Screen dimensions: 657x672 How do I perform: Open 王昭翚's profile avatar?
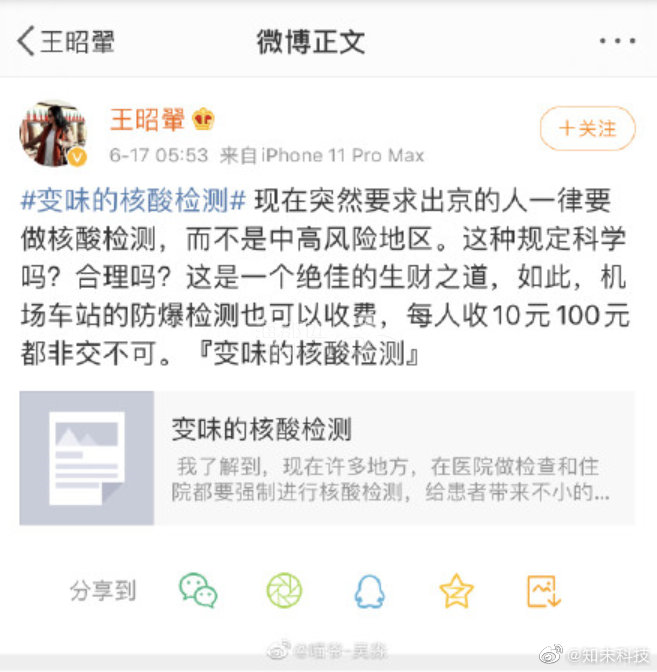52,133
